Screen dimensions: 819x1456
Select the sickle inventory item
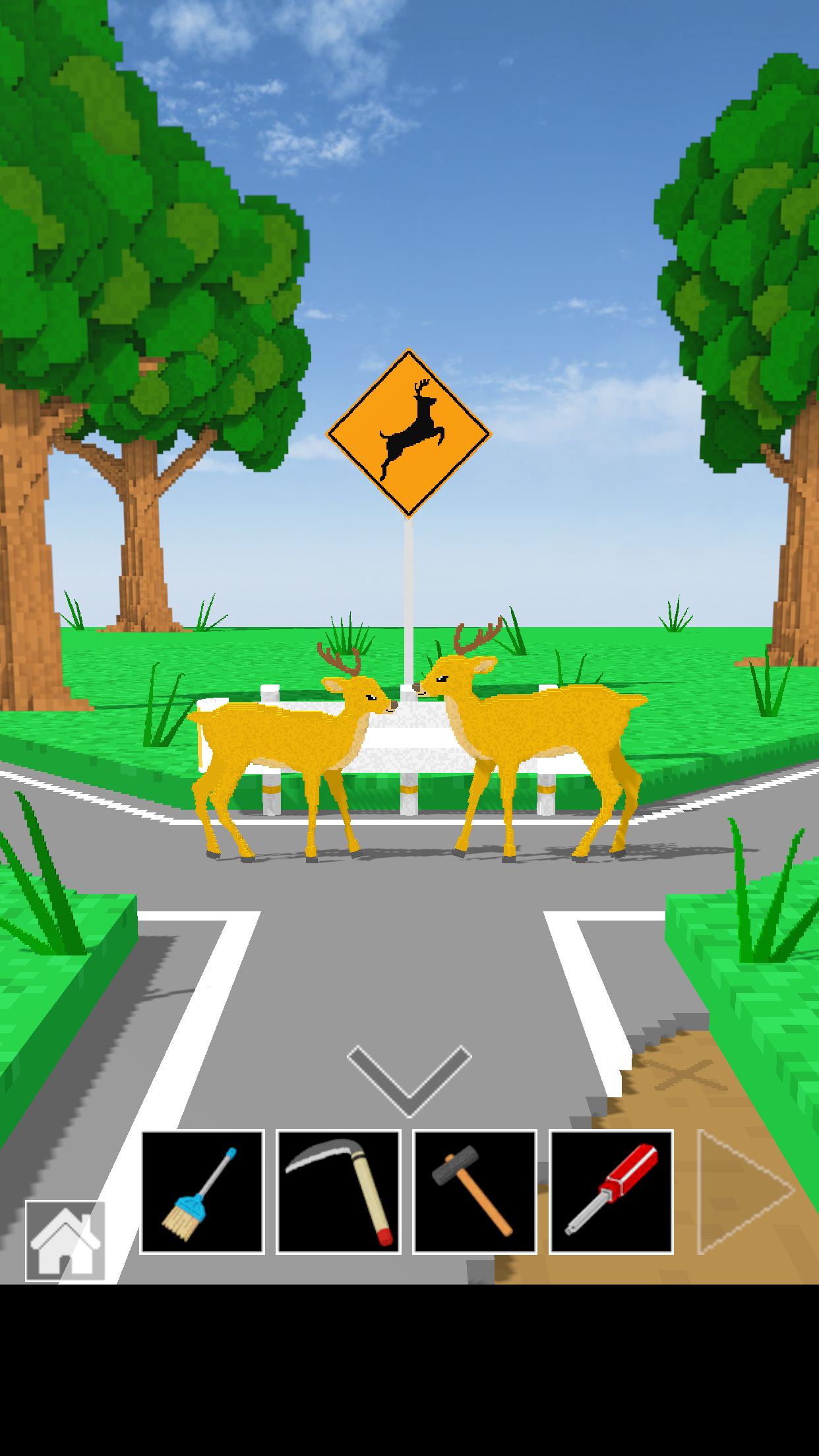[338, 1192]
